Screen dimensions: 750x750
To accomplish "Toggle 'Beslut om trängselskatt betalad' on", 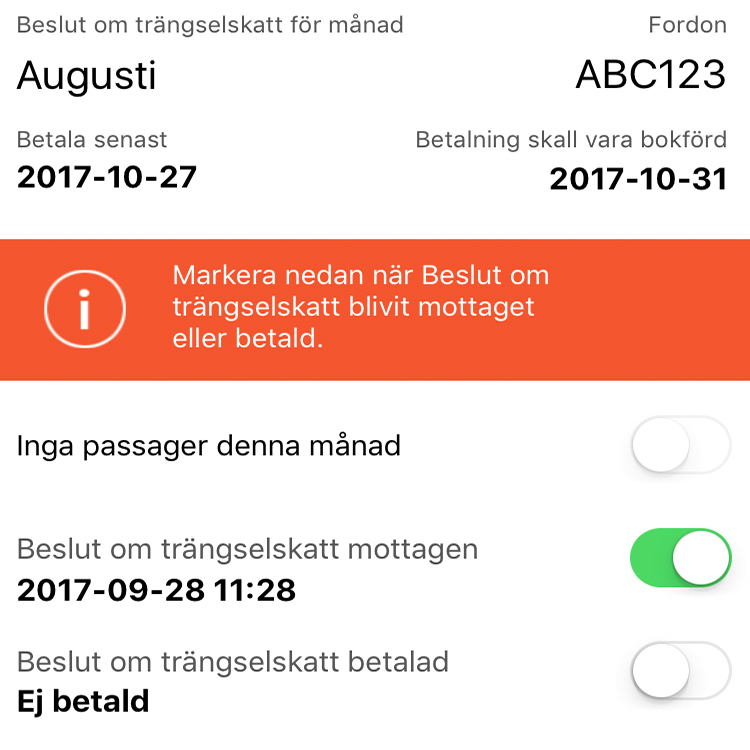I will (x=680, y=671).
